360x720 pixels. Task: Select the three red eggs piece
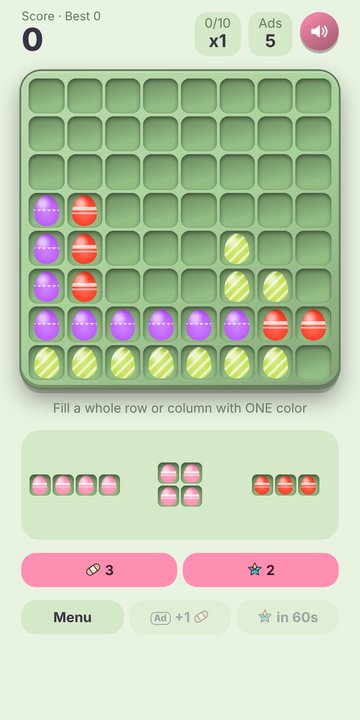point(286,485)
